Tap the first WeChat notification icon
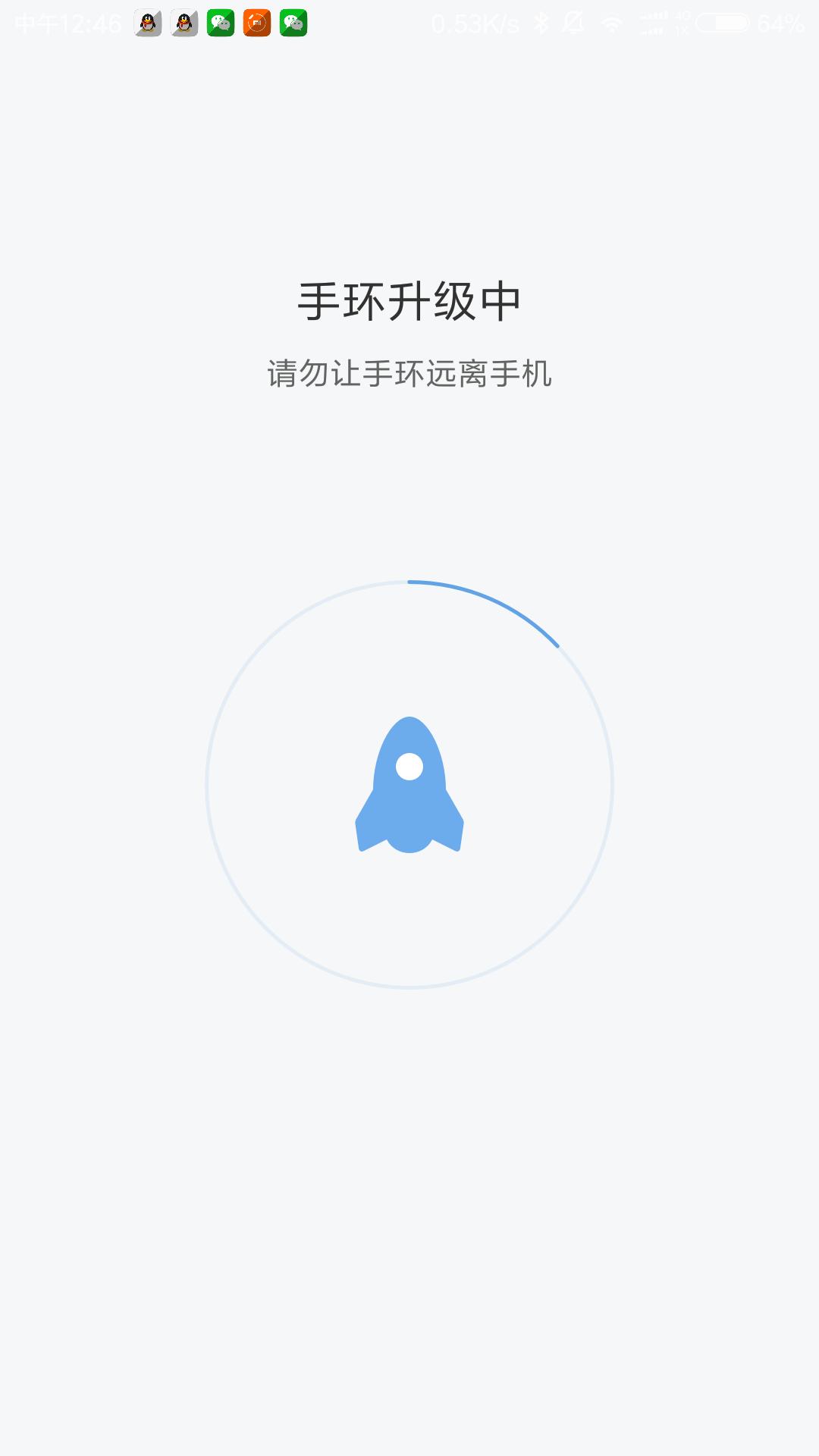819x1456 pixels. [221, 23]
